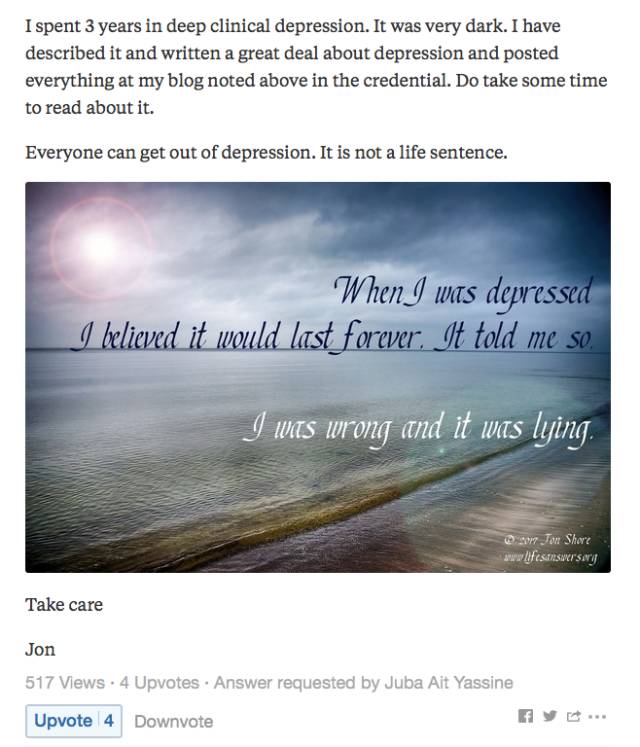Downvote this answer
640x747 pixels.
point(173,721)
